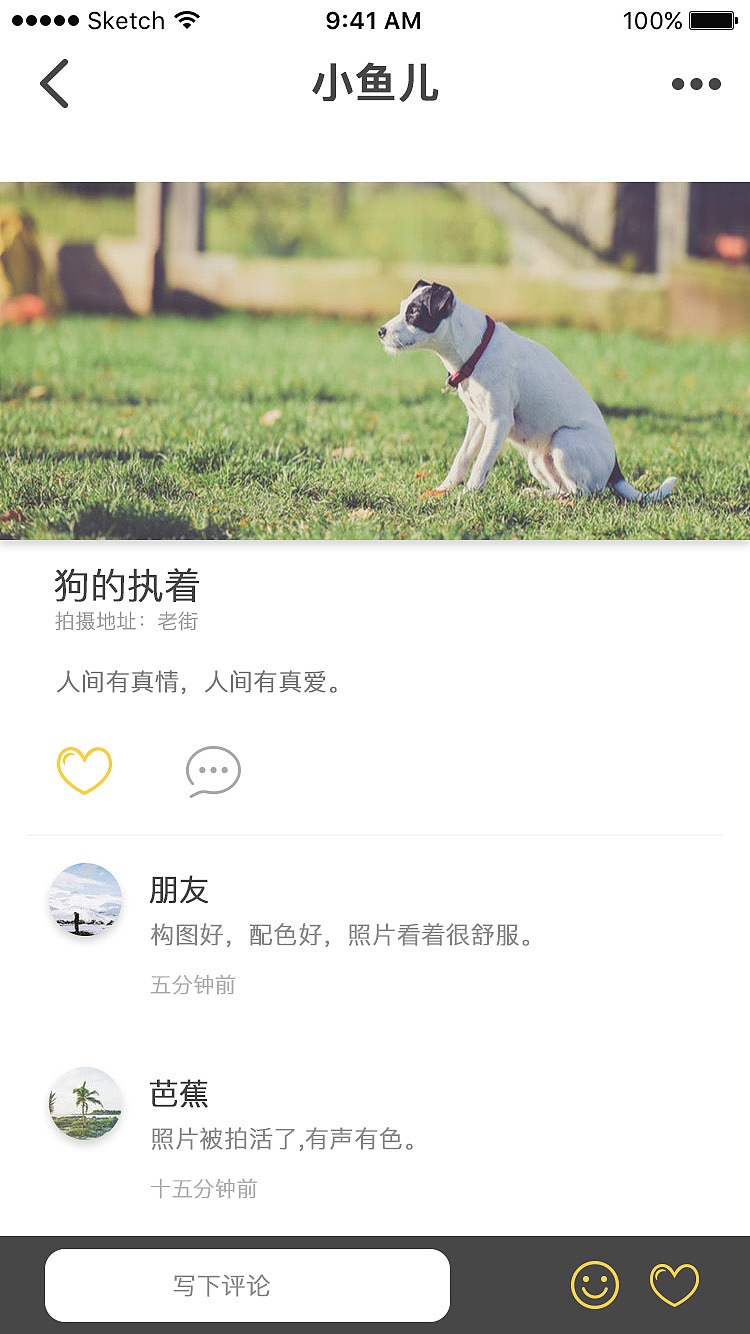The height and width of the screenshot is (1334, 750).
Task: Tap the 9:41 AM clock in status bar
Action: [x=373, y=20]
